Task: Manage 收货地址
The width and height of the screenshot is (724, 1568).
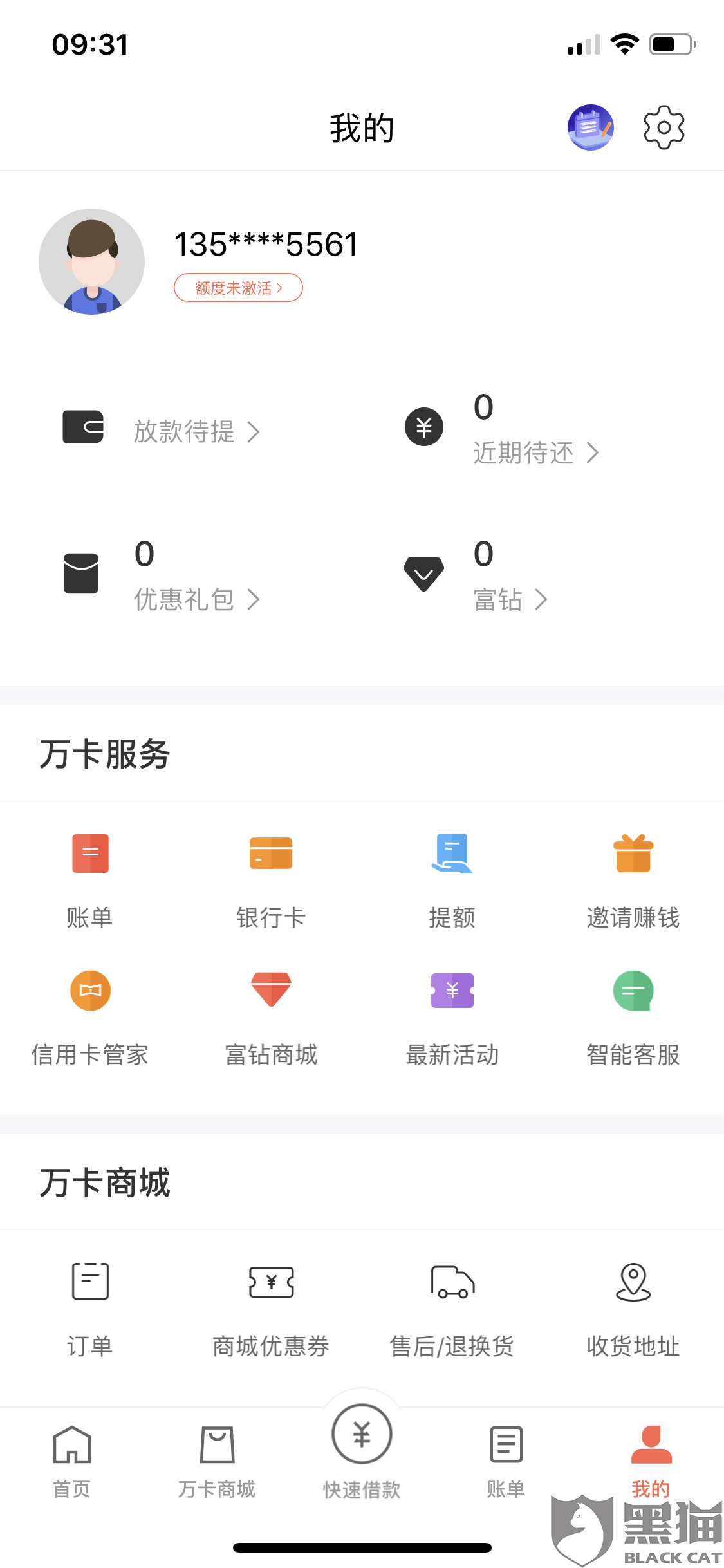Action: (633, 1307)
